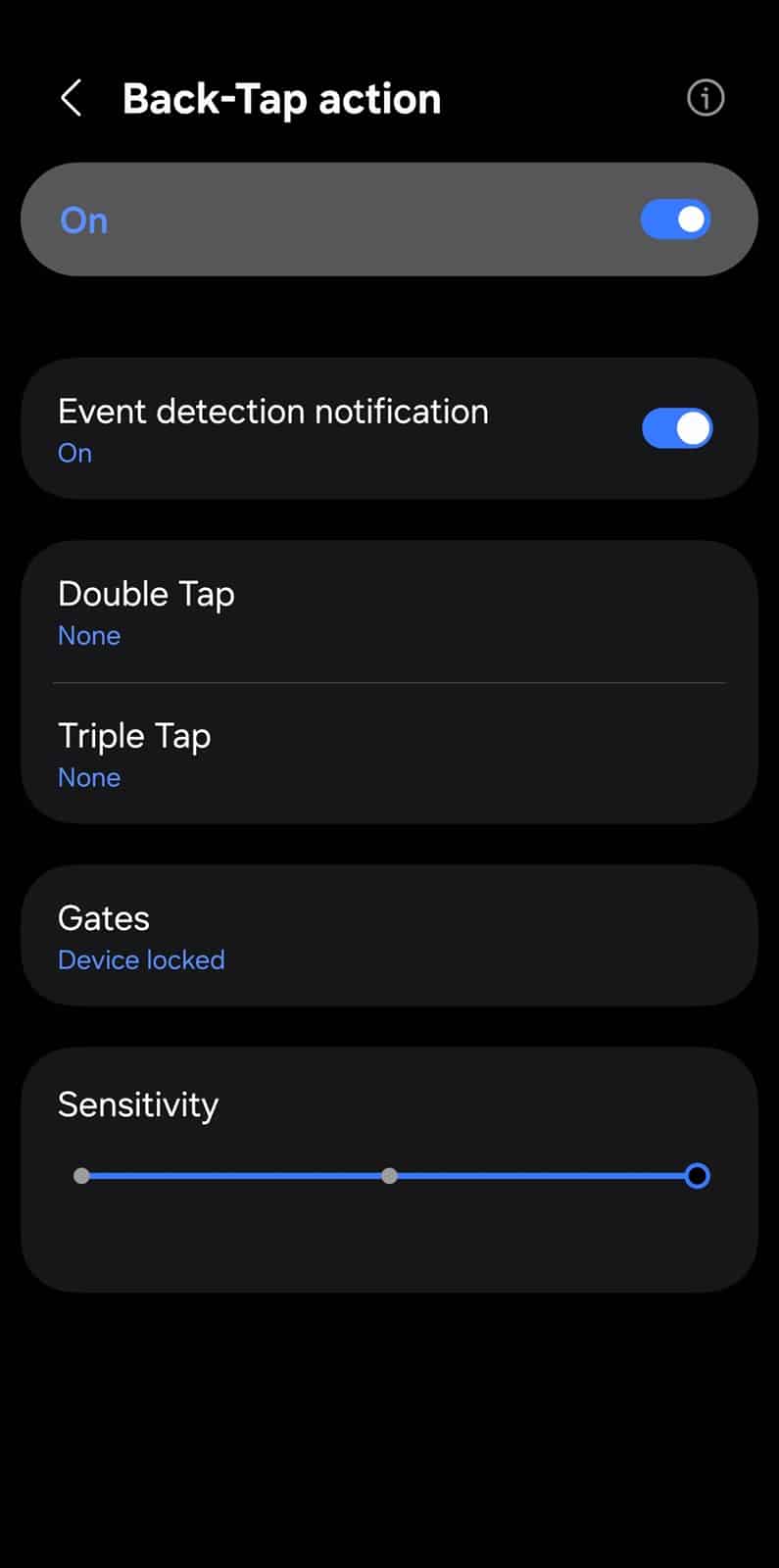Set Sensitivity to the lowest level

click(82, 1176)
